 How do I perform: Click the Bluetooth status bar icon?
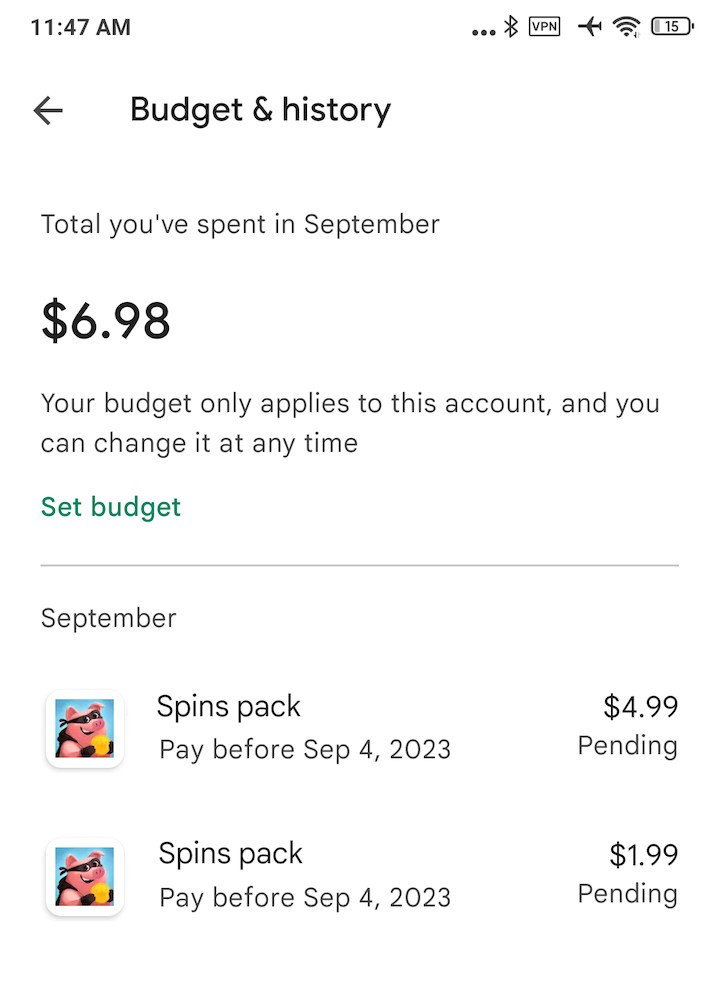[513, 27]
